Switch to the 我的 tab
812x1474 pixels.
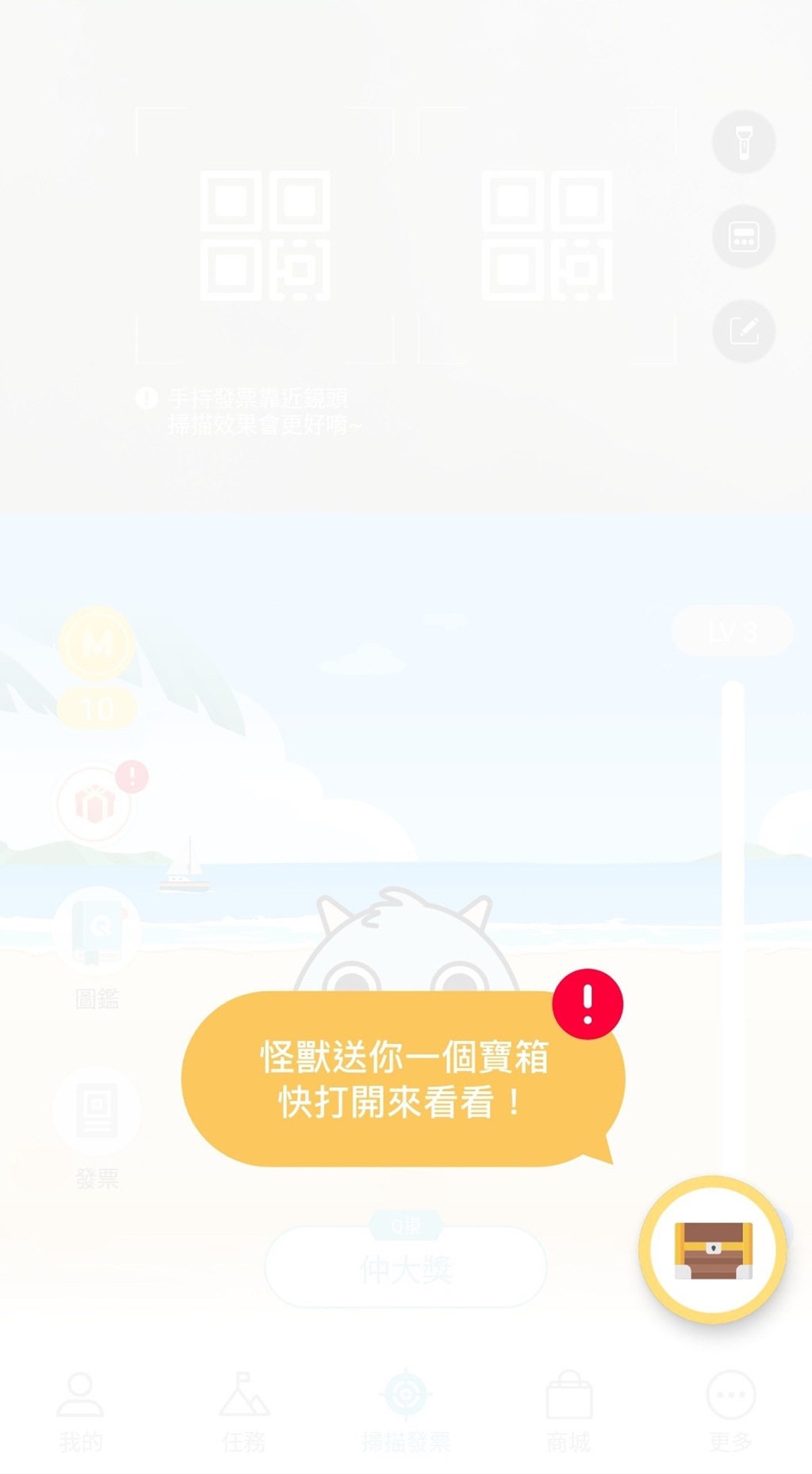click(80, 1410)
